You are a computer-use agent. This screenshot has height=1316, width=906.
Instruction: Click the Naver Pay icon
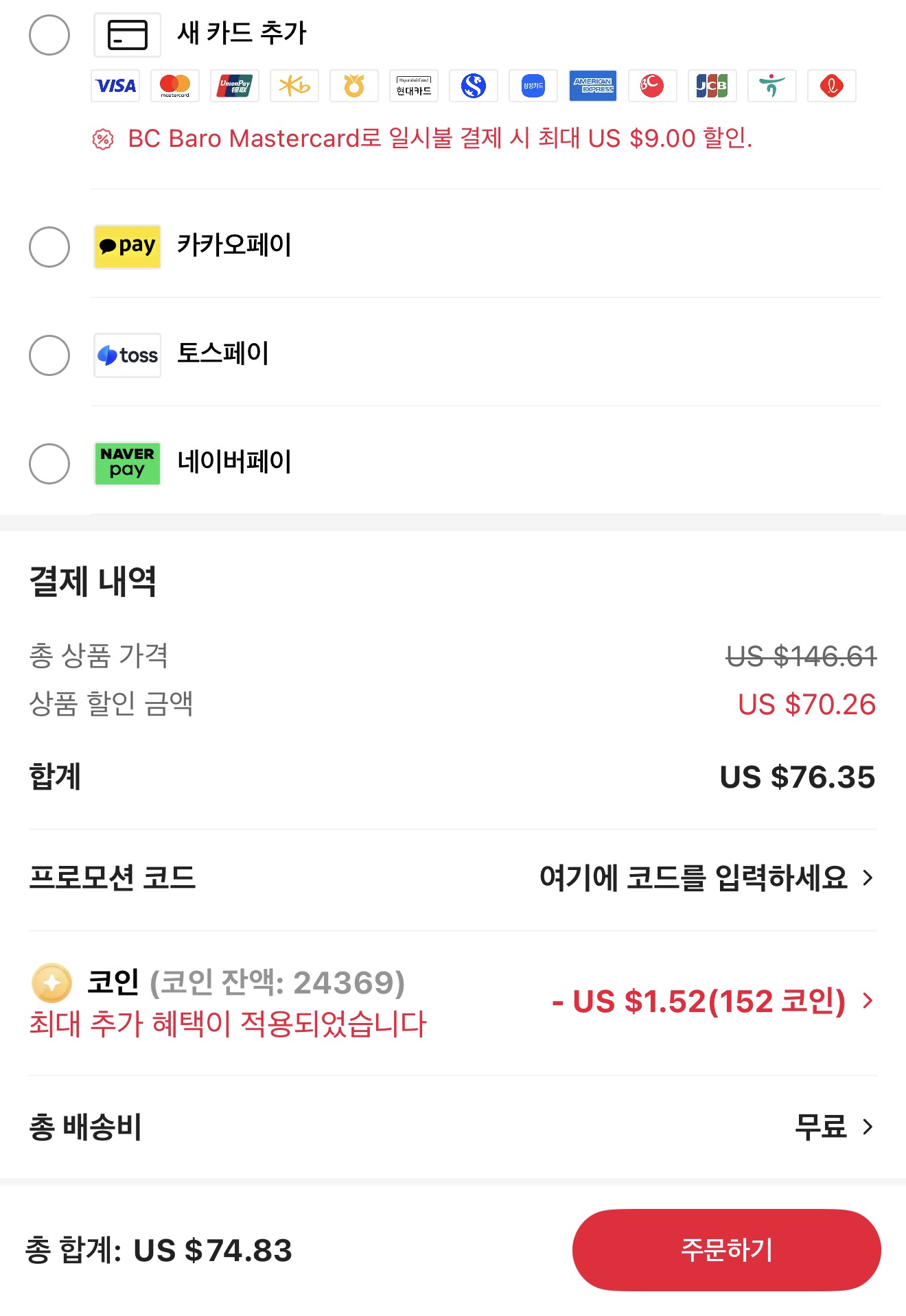point(127,462)
